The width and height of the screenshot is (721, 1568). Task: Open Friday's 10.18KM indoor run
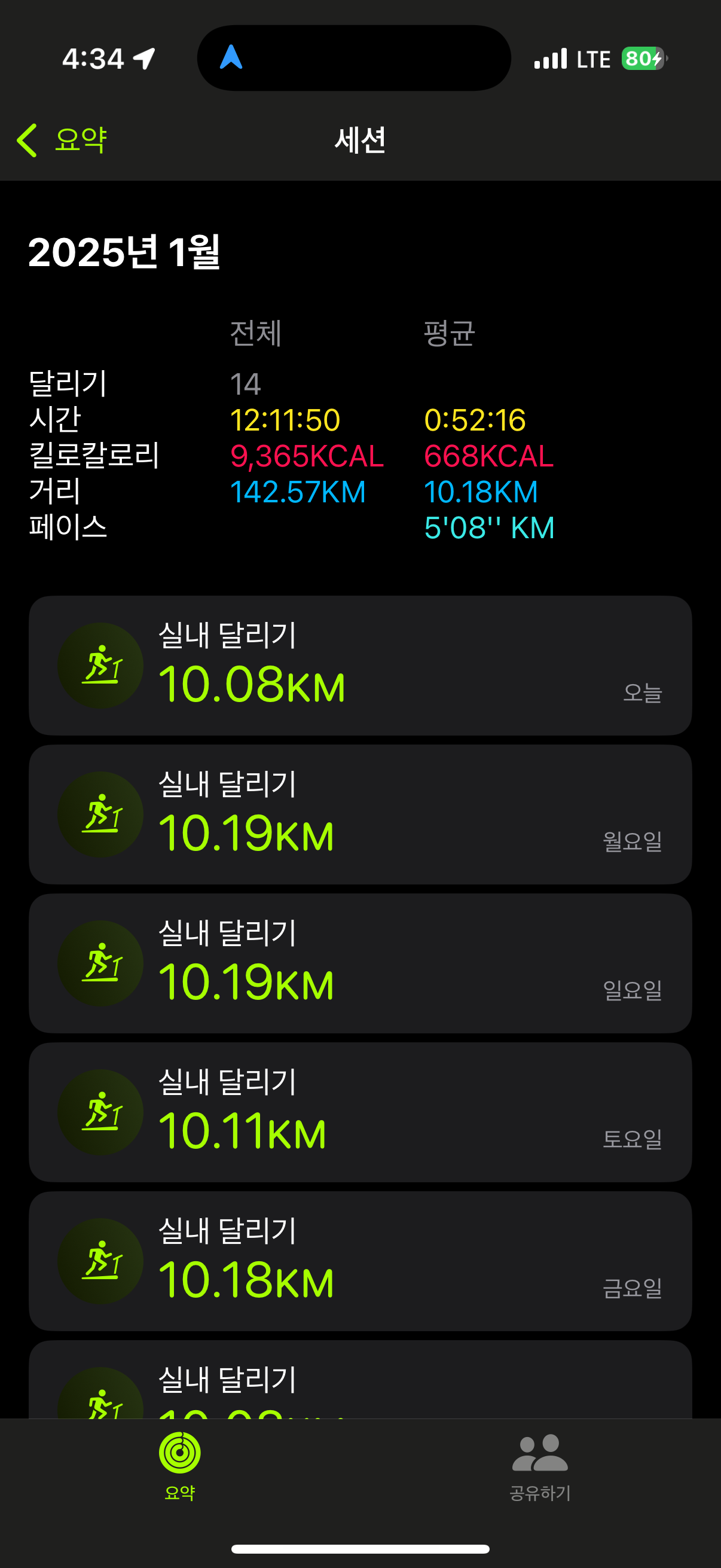click(x=360, y=1261)
